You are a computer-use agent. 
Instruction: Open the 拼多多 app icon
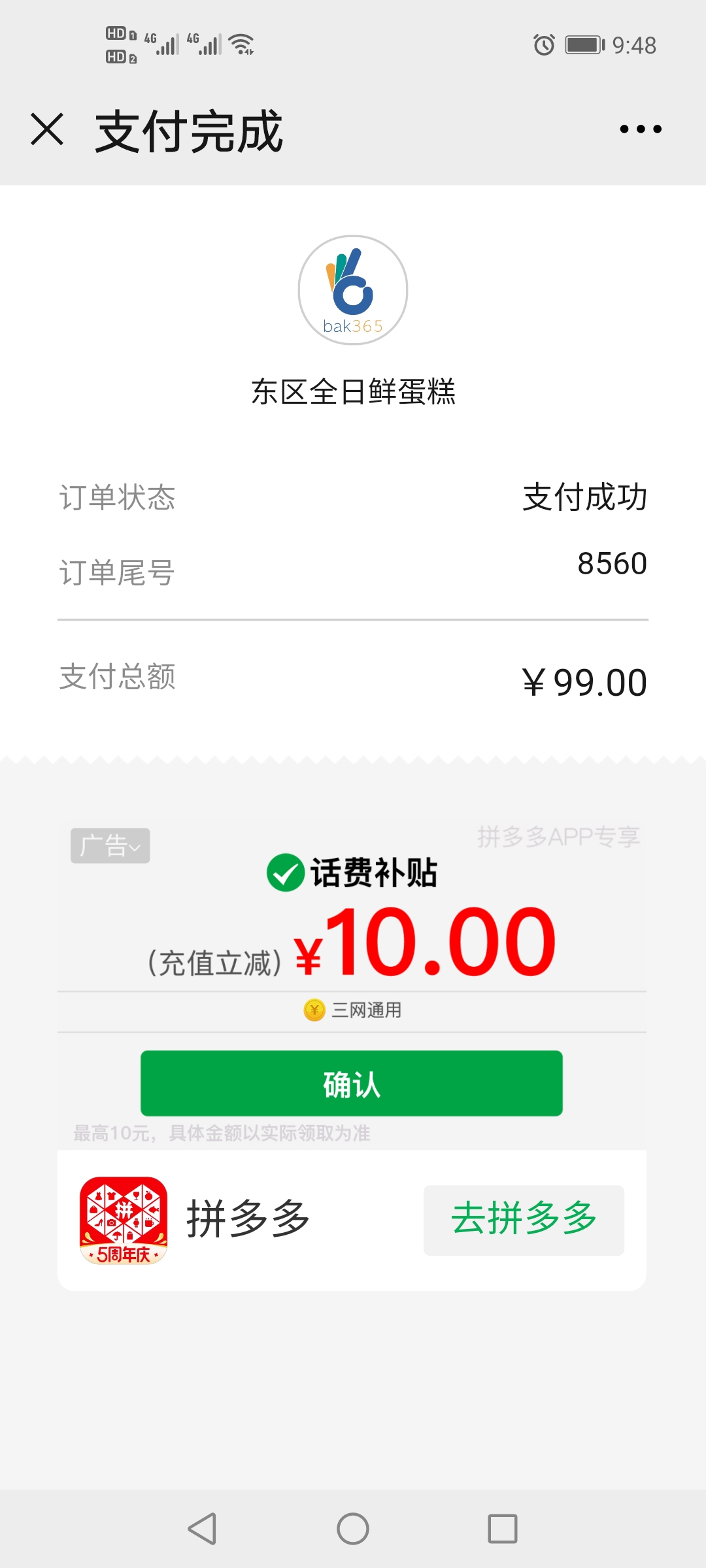[x=124, y=1220]
